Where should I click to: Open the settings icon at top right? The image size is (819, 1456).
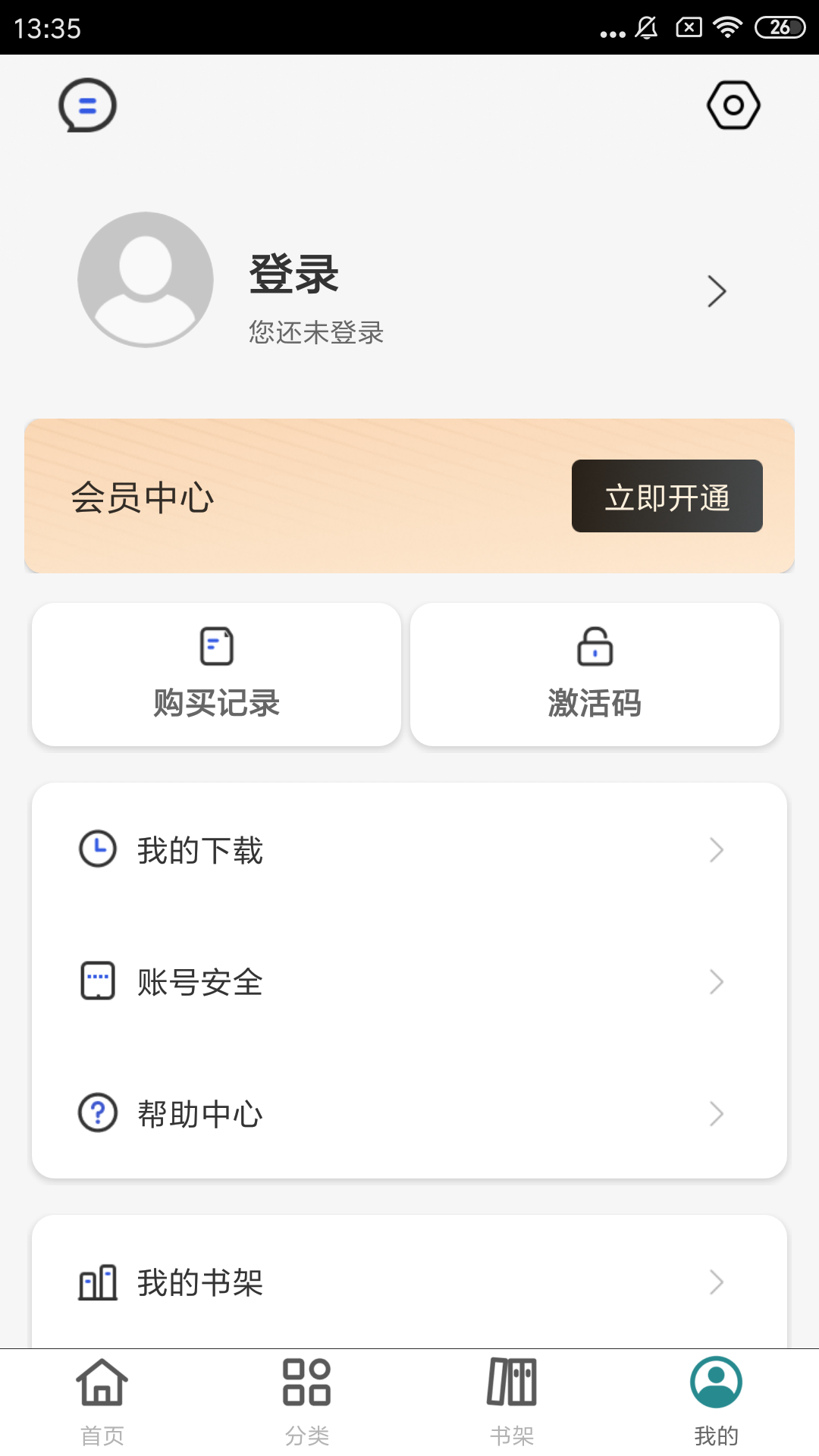pos(733,105)
